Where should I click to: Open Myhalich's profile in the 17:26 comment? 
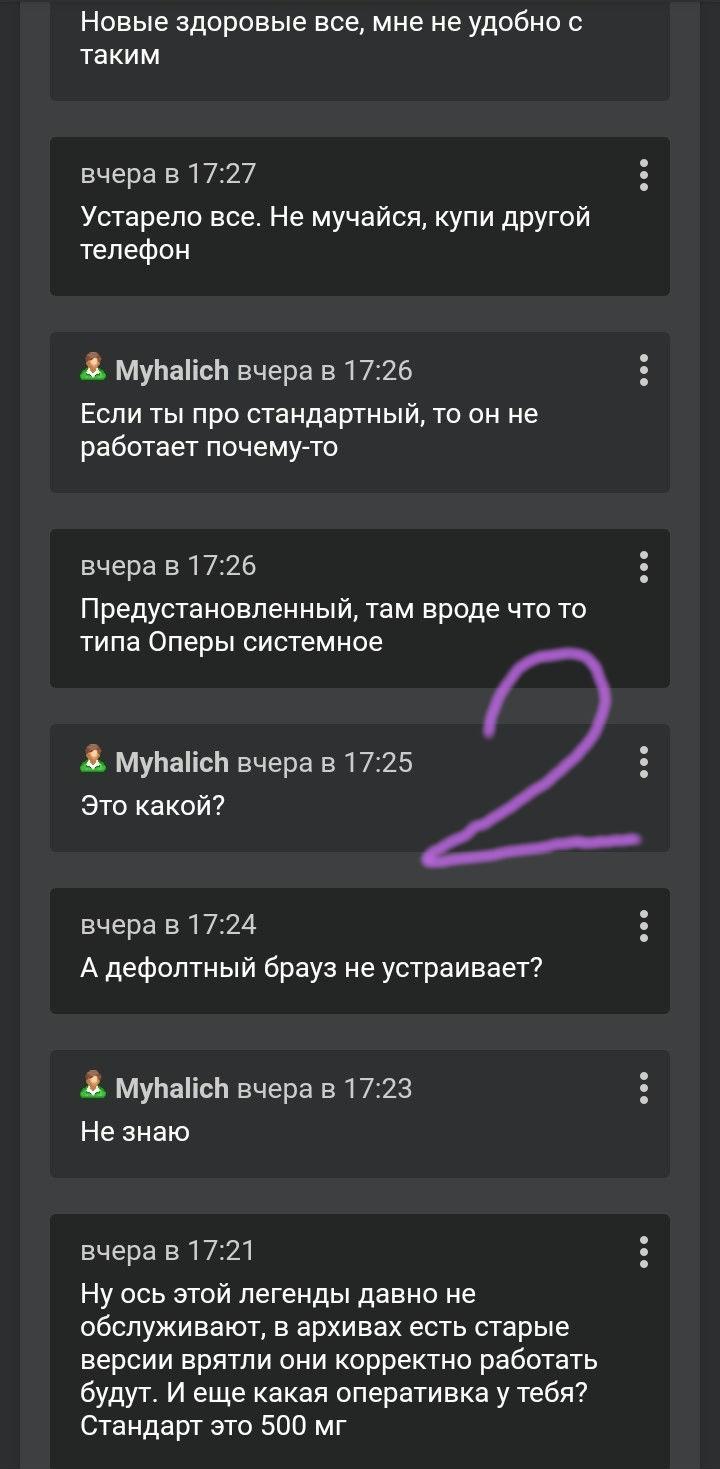click(172, 371)
